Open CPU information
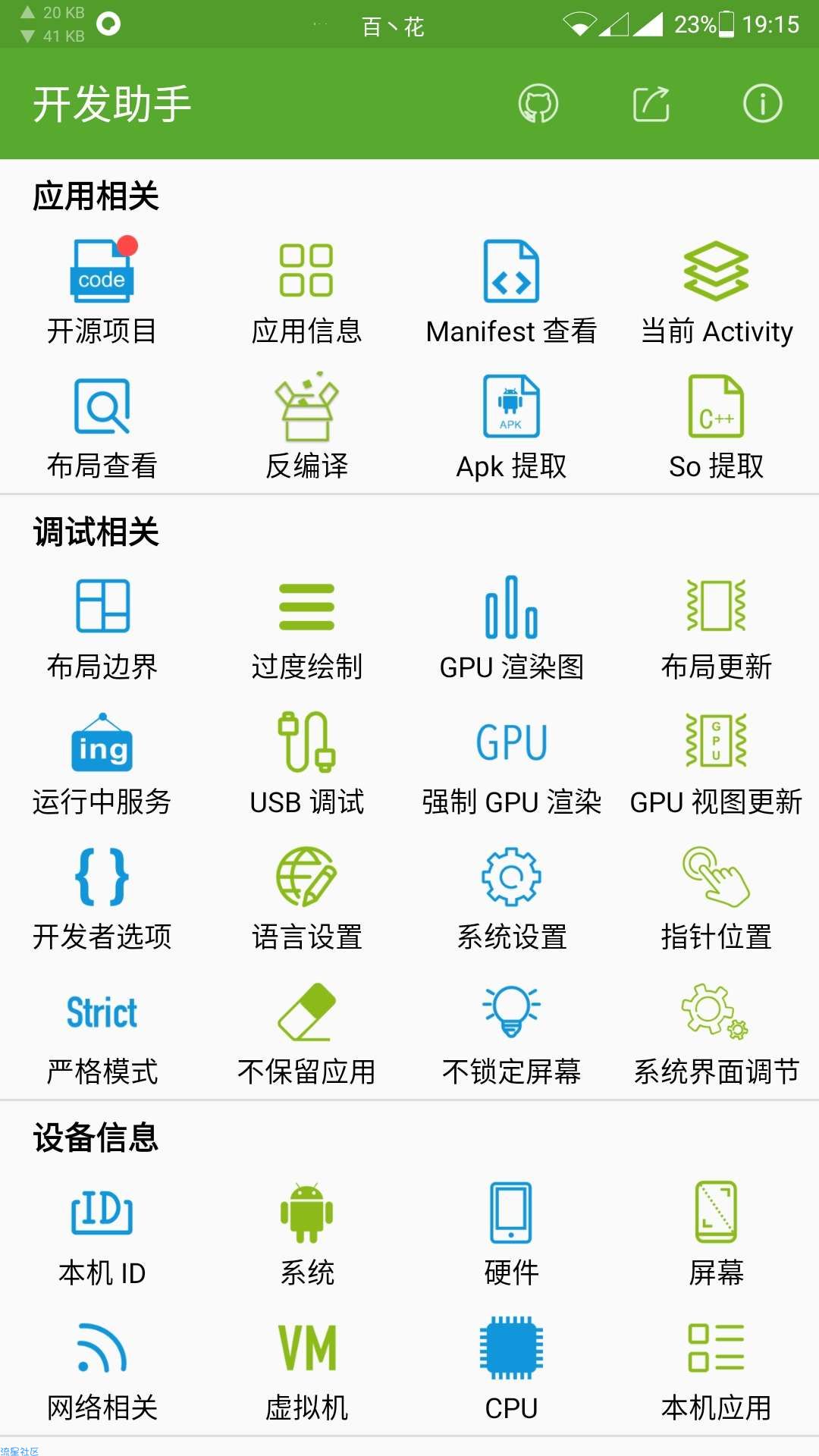The height and width of the screenshot is (1456, 819). point(512,1370)
